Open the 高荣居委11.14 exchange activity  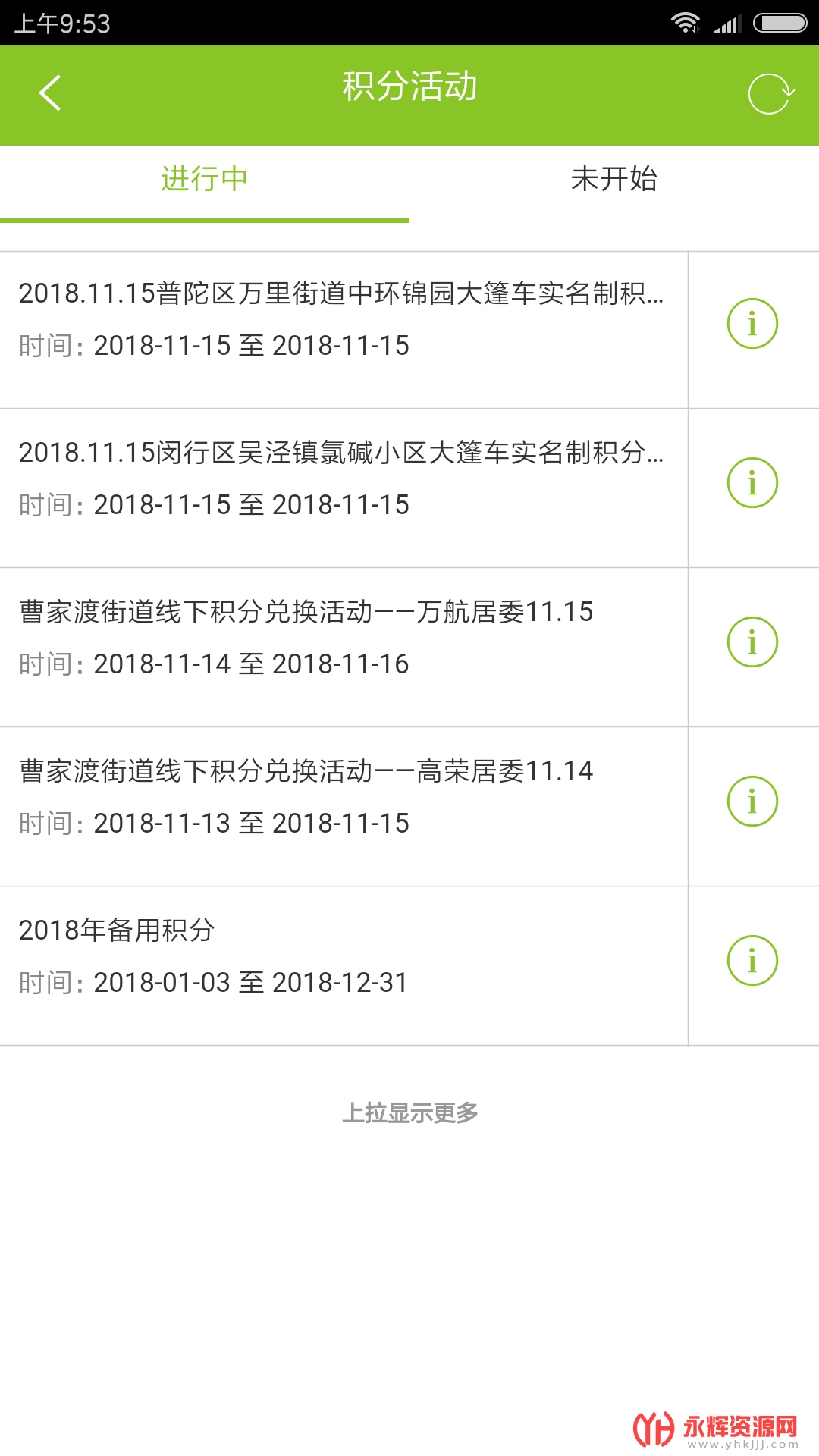click(341, 798)
